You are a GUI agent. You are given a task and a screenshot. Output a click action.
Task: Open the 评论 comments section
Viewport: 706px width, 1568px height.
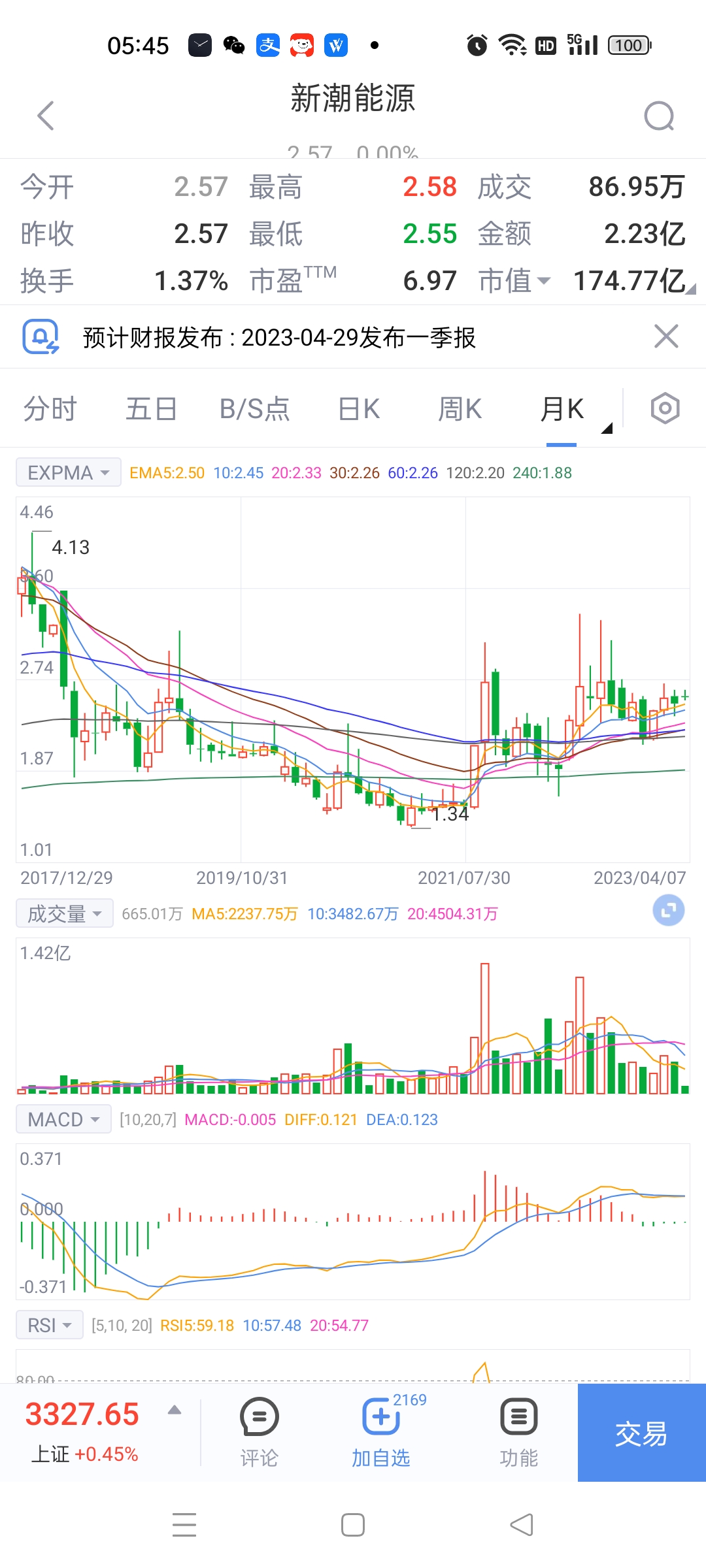click(x=260, y=1432)
